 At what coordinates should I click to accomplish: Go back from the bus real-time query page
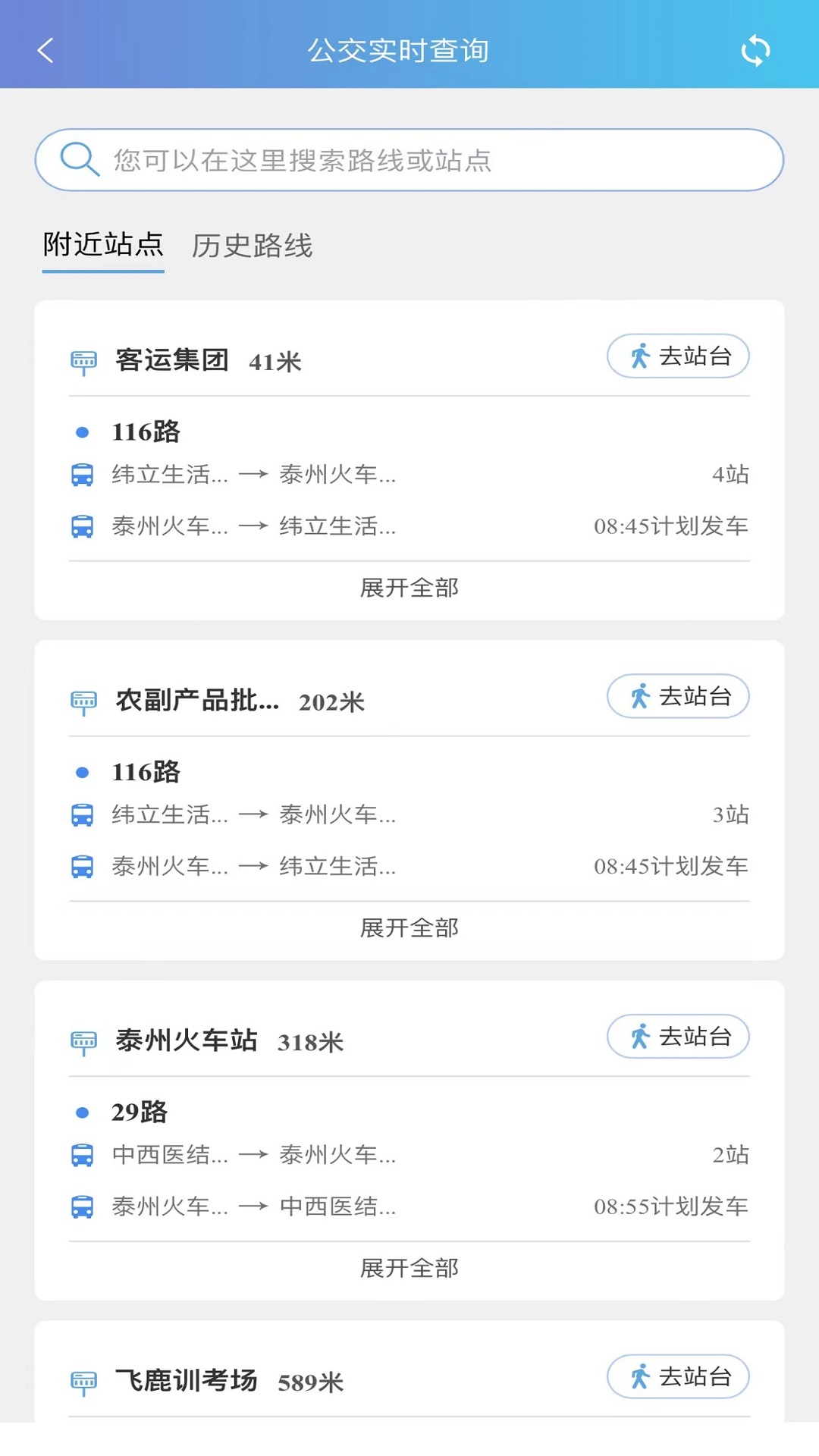coord(45,51)
